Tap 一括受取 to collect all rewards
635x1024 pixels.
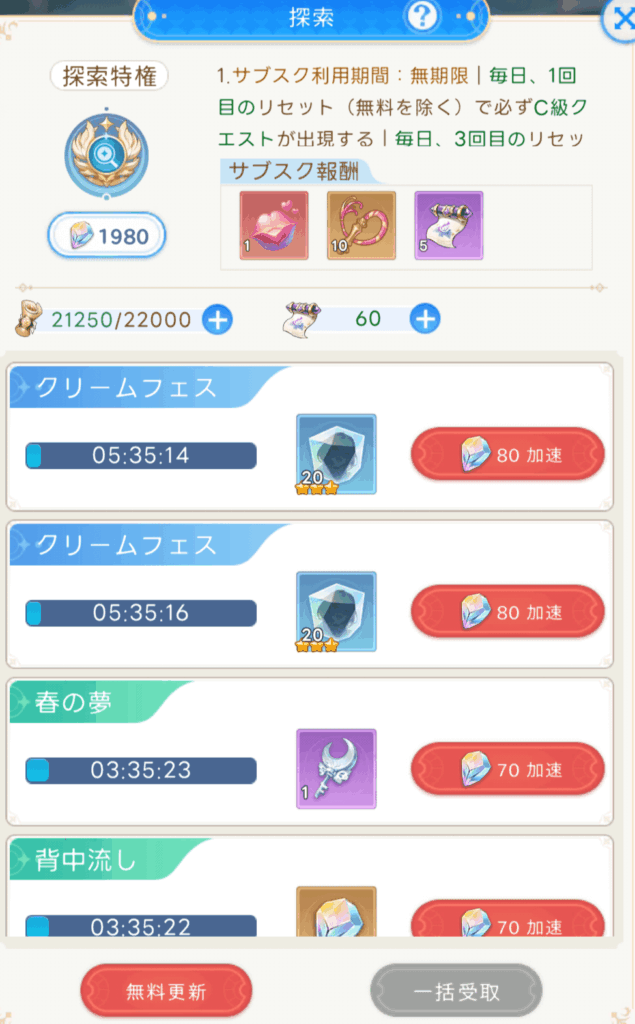click(456, 991)
